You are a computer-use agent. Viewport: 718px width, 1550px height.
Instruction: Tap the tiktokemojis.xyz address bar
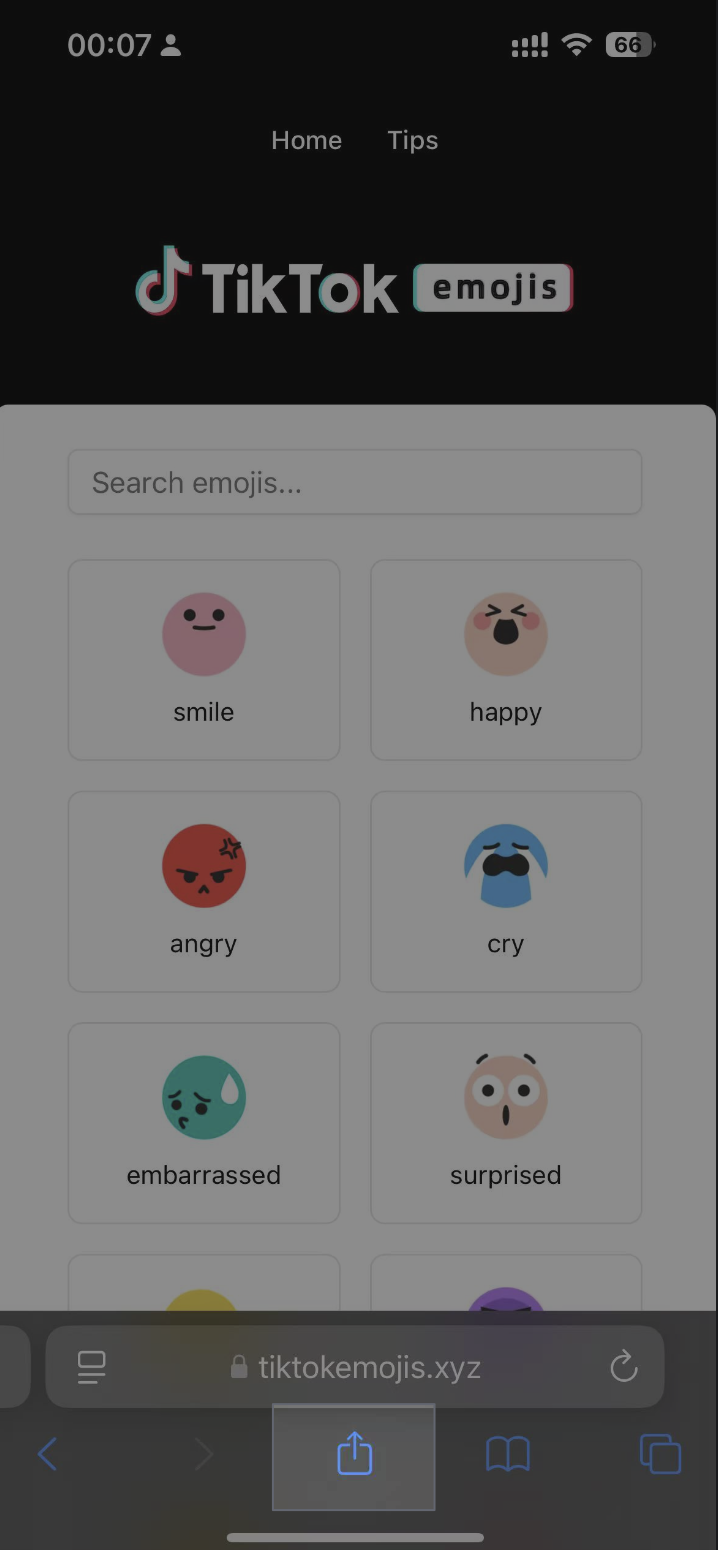coord(356,1367)
